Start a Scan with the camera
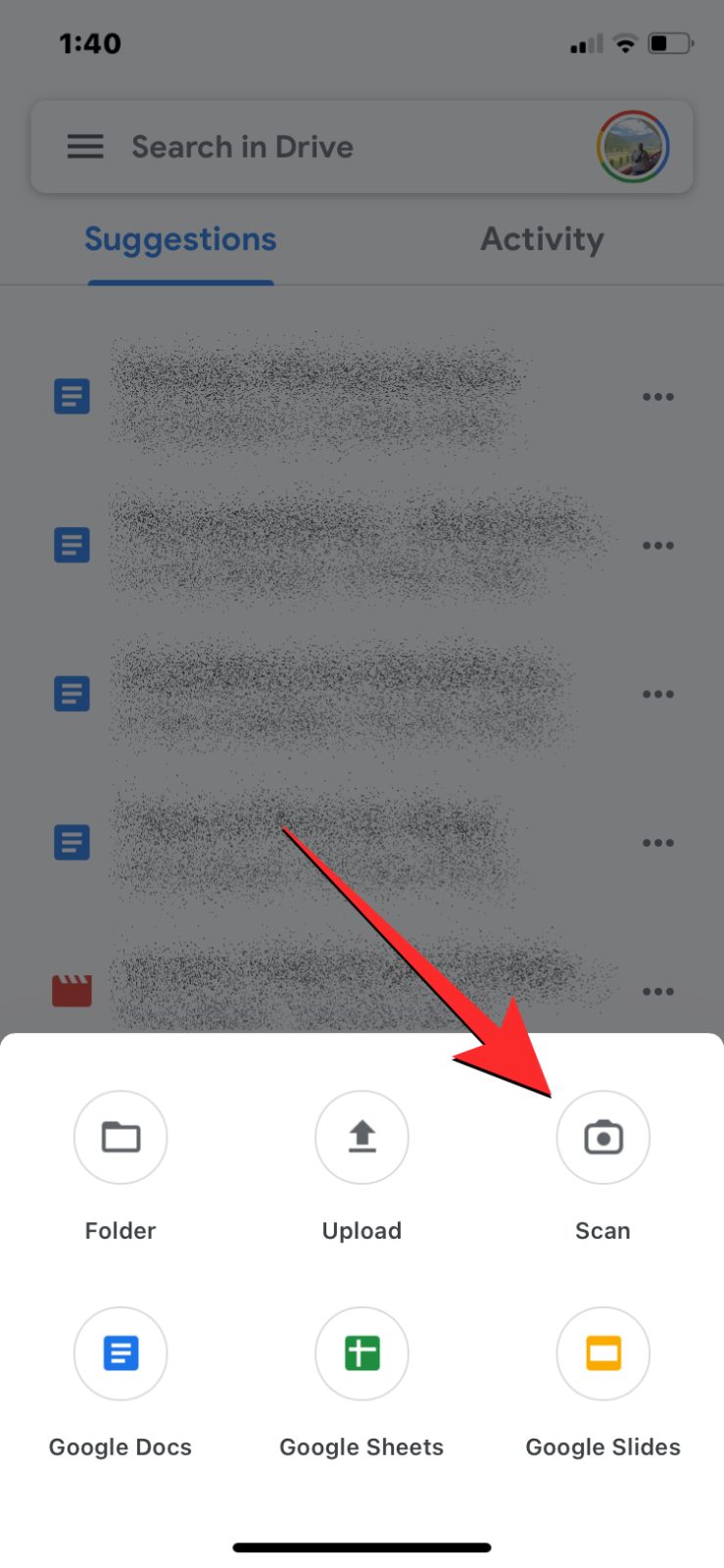 [603, 1138]
